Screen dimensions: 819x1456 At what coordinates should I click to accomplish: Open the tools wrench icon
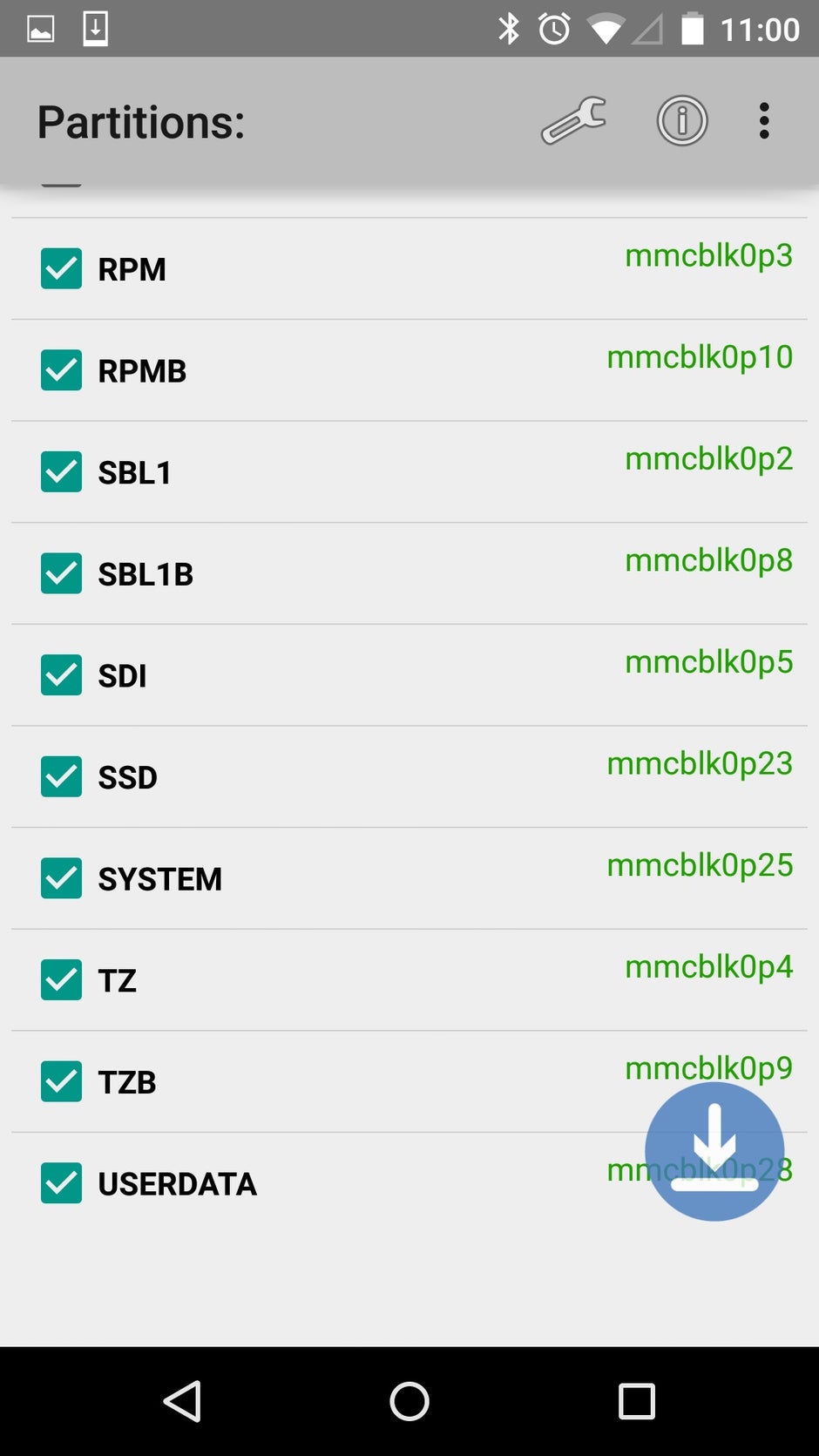coord(572,121)
